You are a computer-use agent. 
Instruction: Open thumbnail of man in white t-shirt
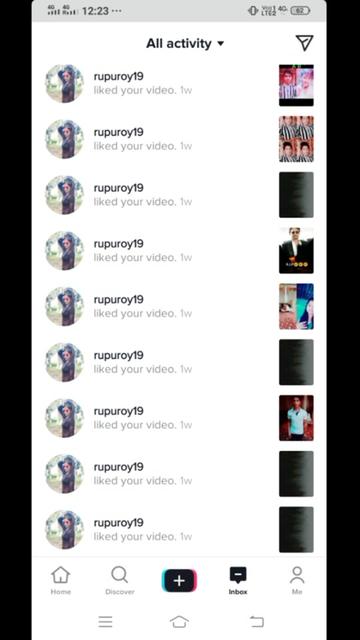point(296,418)
